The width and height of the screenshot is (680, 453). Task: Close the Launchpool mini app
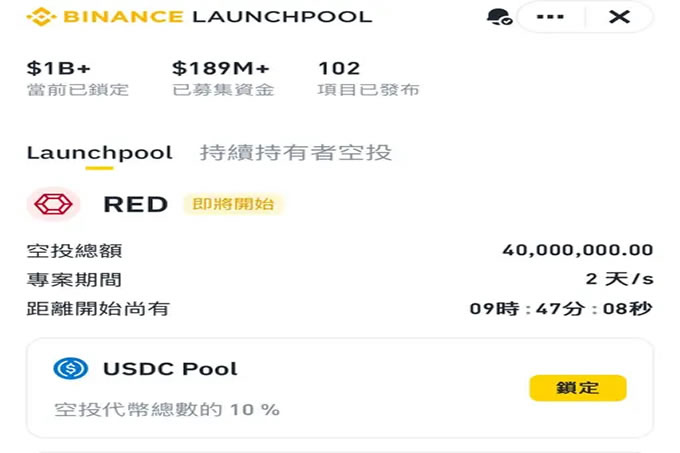click(619, 17)
